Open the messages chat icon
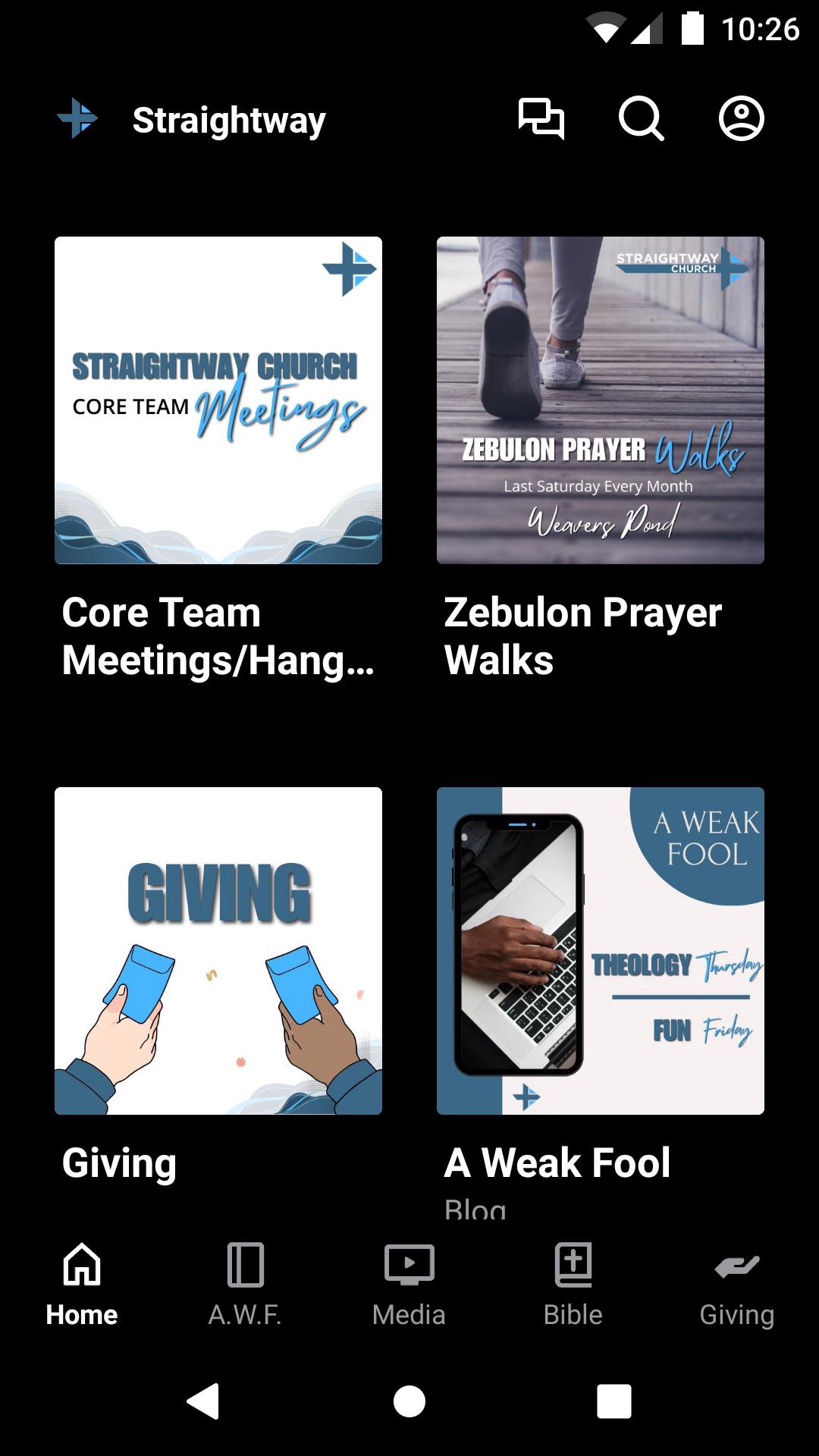The image size is (819, 1456). [x=541, y=119]
